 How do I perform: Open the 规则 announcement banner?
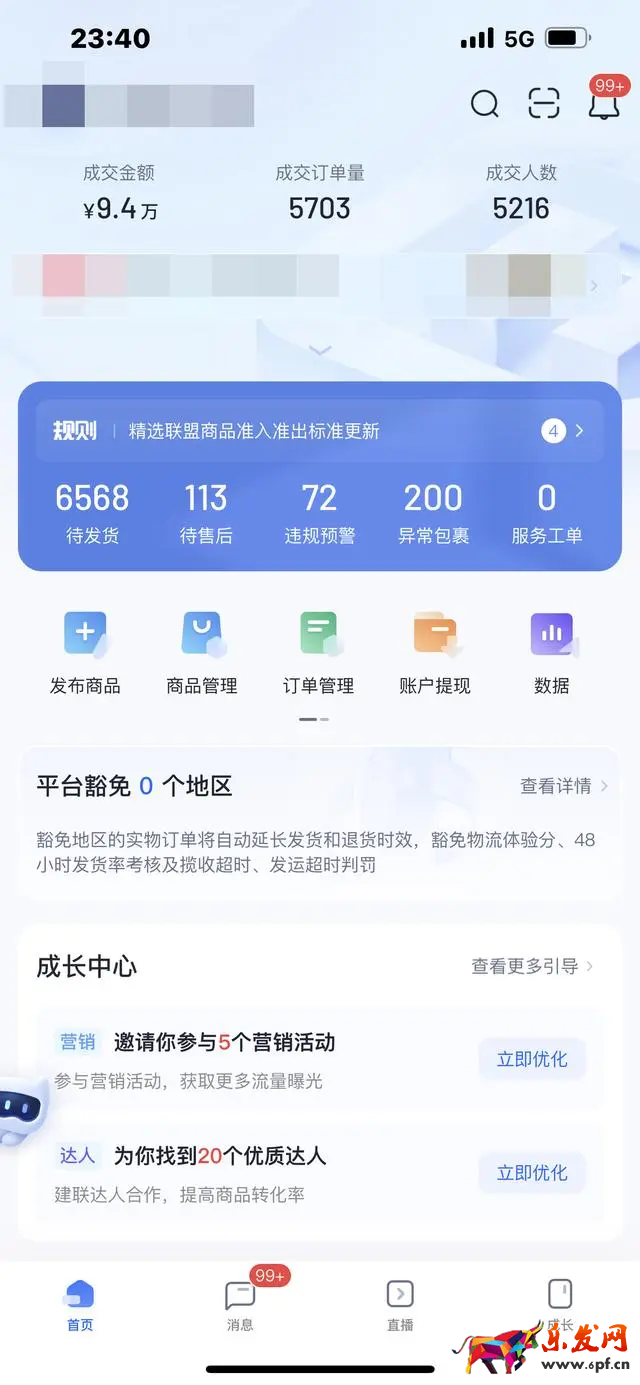click(x=320, y=431)
